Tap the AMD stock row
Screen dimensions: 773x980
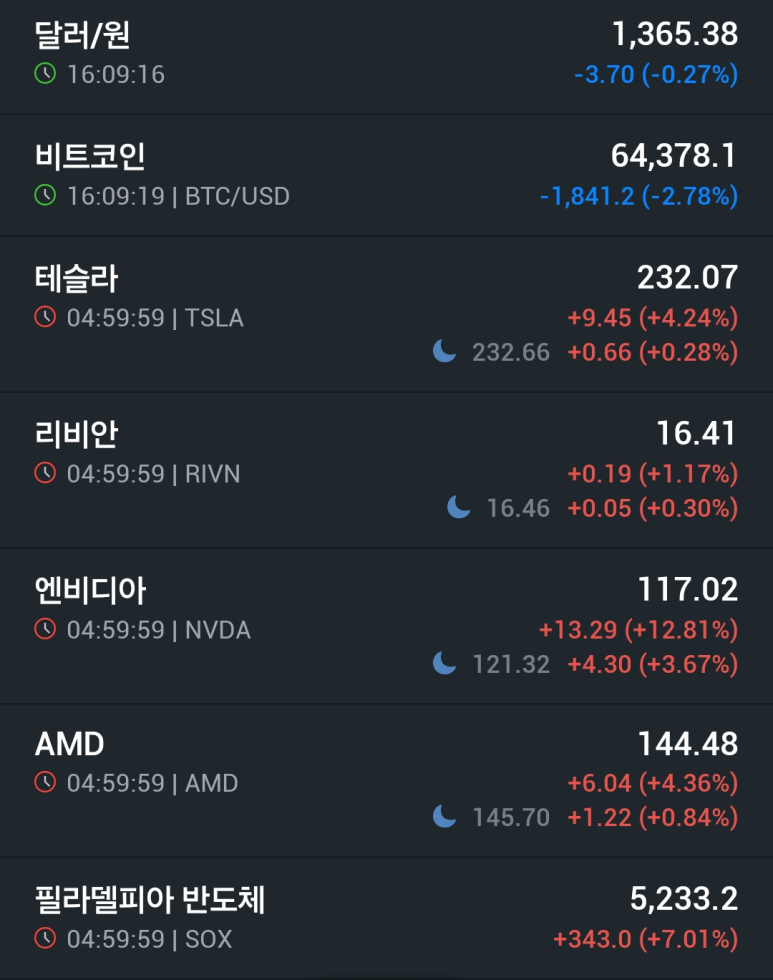coord(386,780)
